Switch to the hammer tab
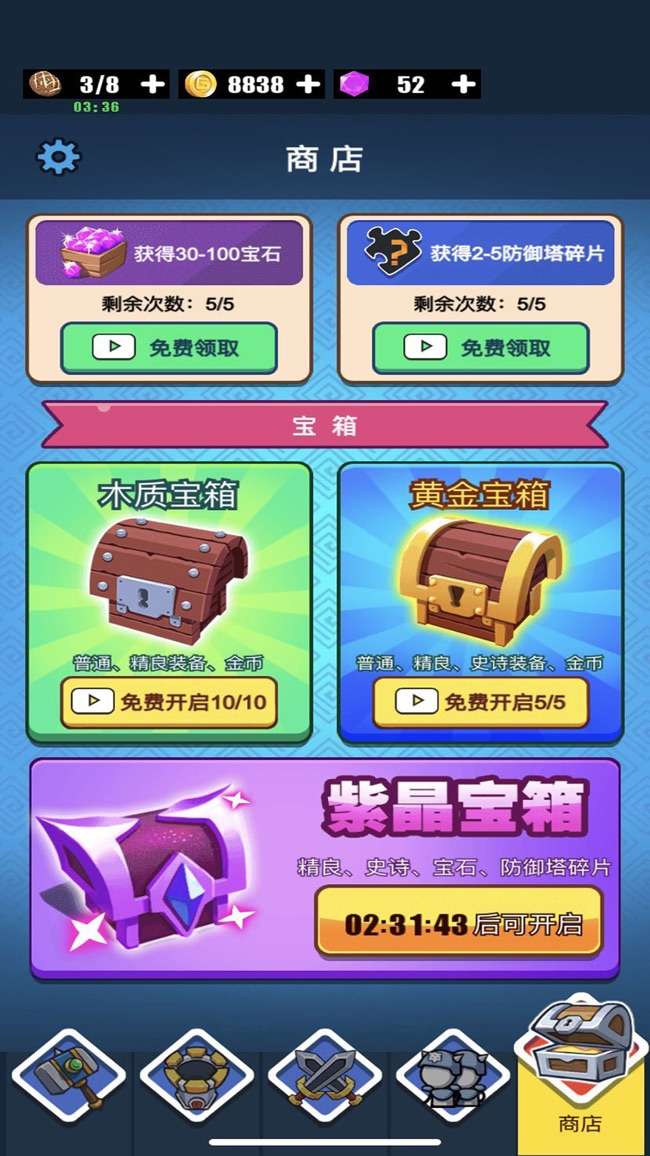The image size is (650, 1156). 67,1078
